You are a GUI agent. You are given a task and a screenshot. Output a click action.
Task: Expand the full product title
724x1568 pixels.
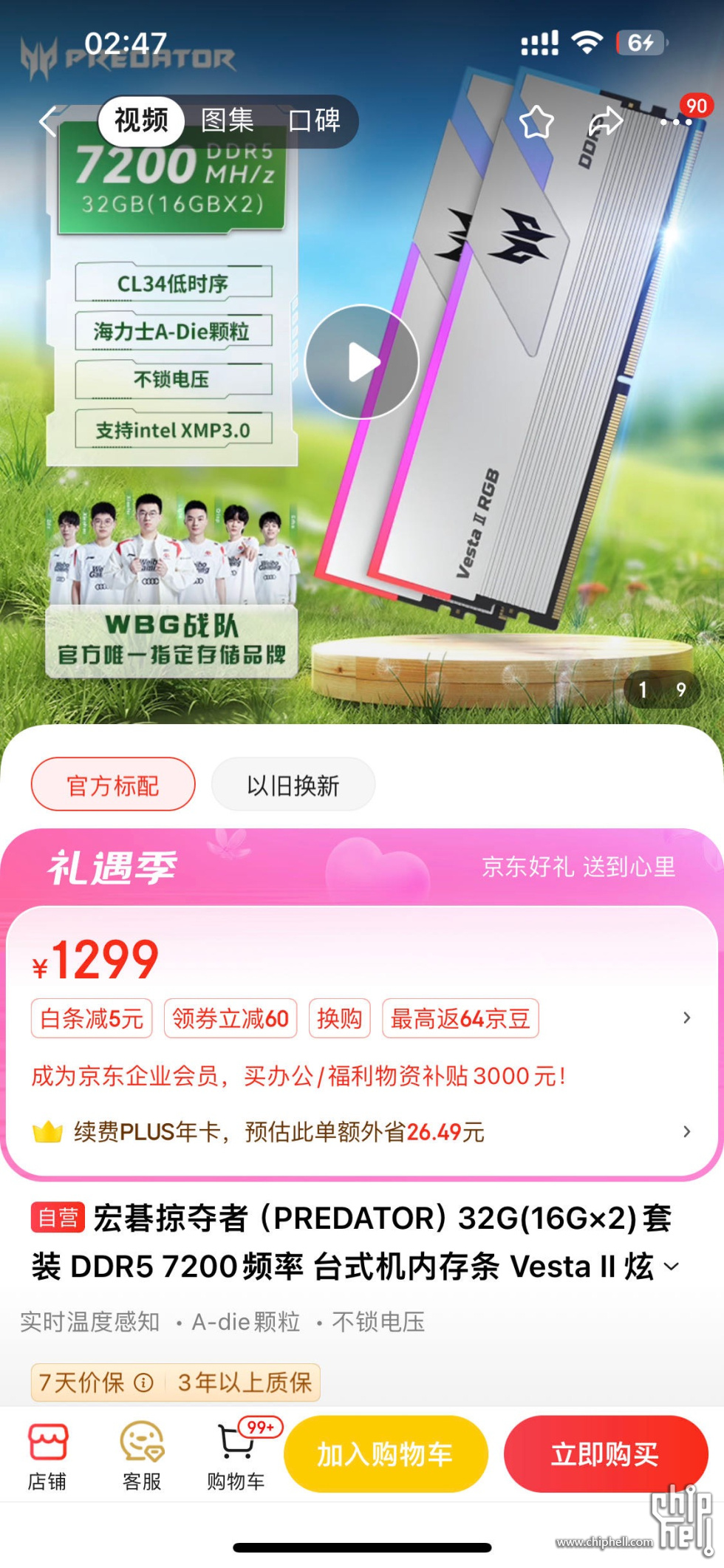[672, 1267]
